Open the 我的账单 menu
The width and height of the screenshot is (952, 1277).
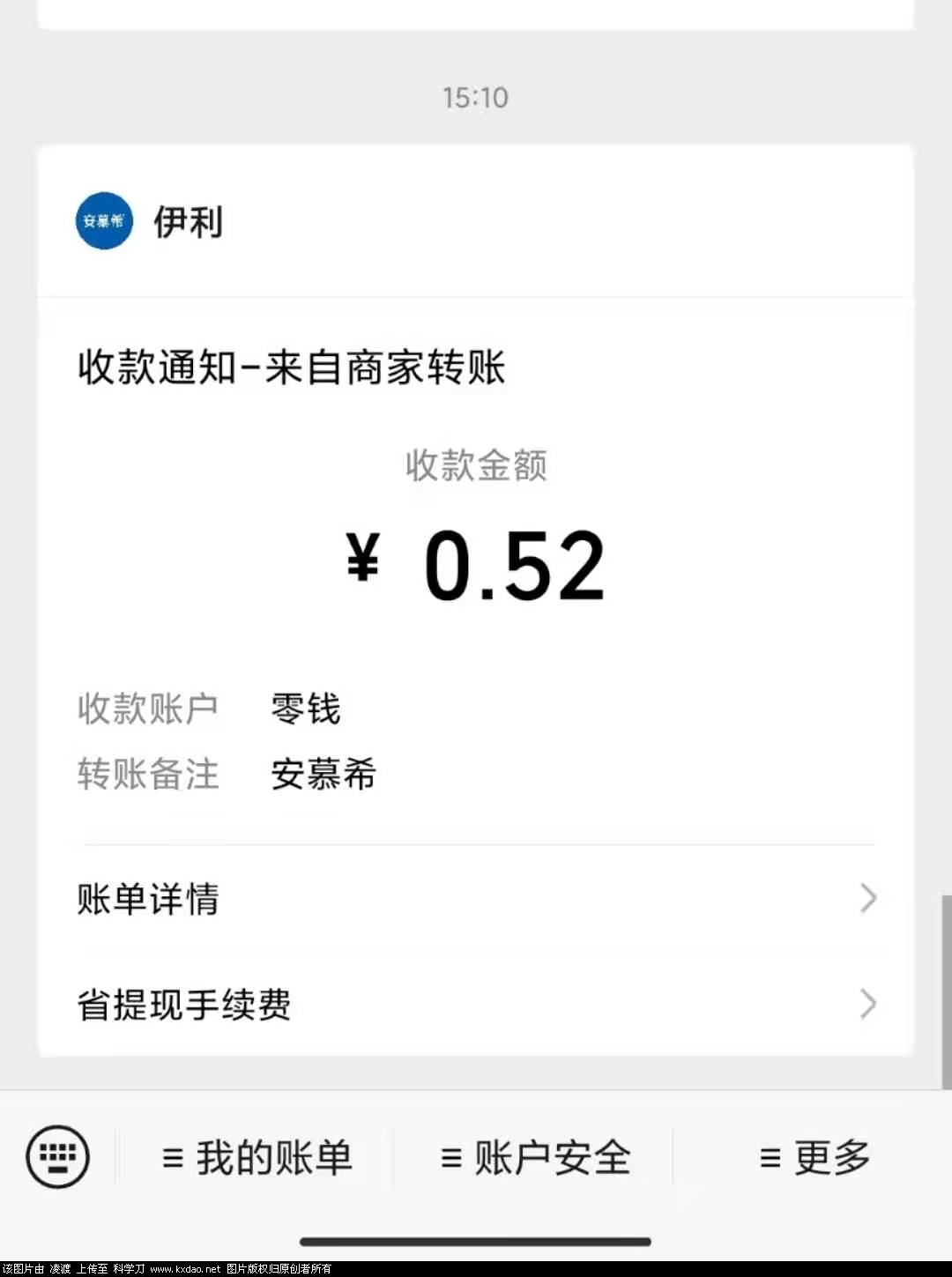pos(257,1157)
